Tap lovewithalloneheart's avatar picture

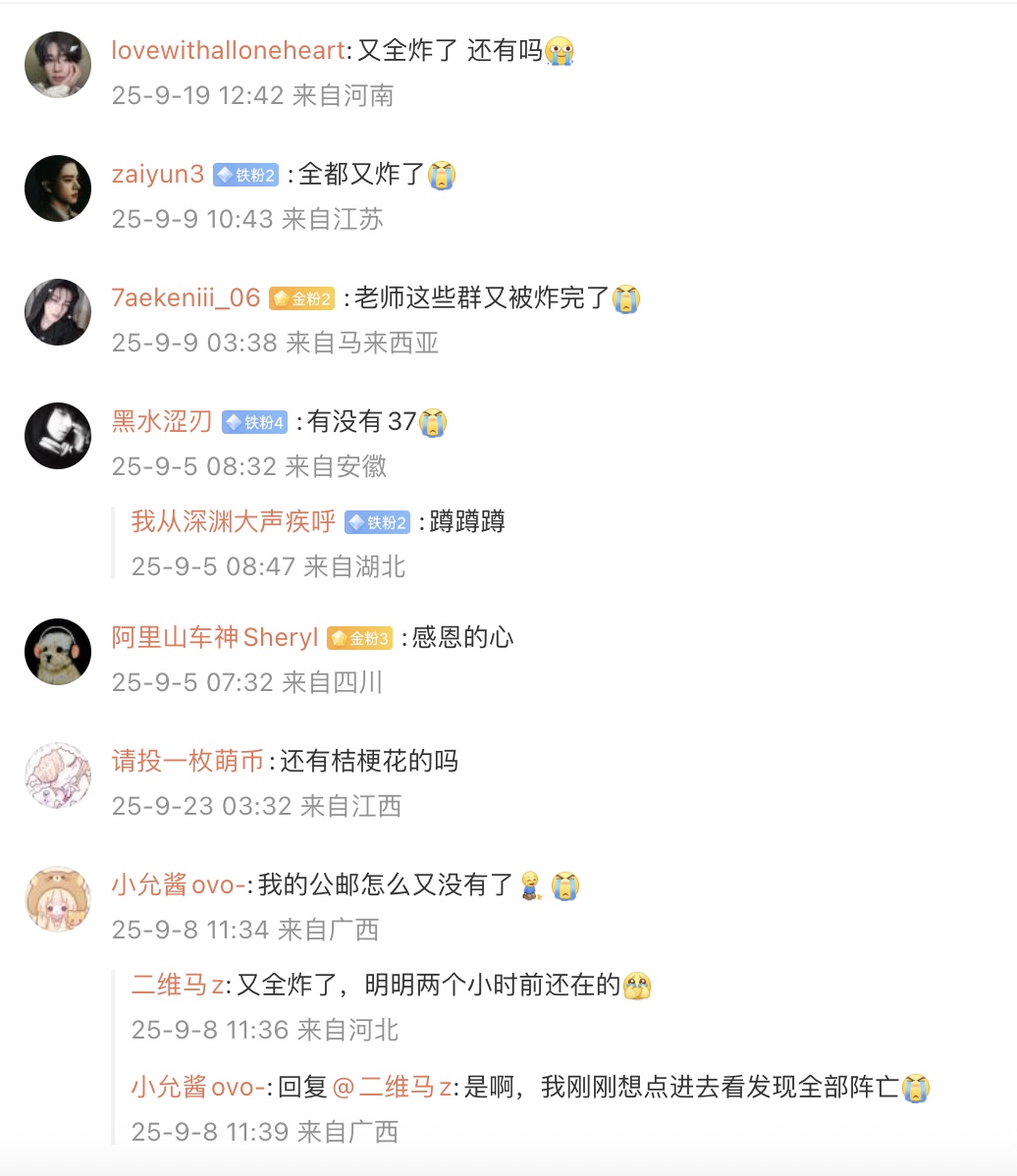click(x=58, y=65)
